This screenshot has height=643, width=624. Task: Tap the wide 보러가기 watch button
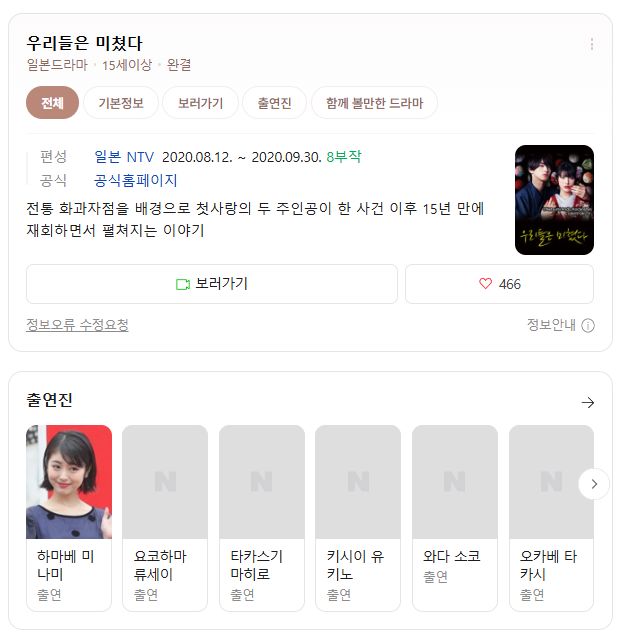tap(212, 284)
